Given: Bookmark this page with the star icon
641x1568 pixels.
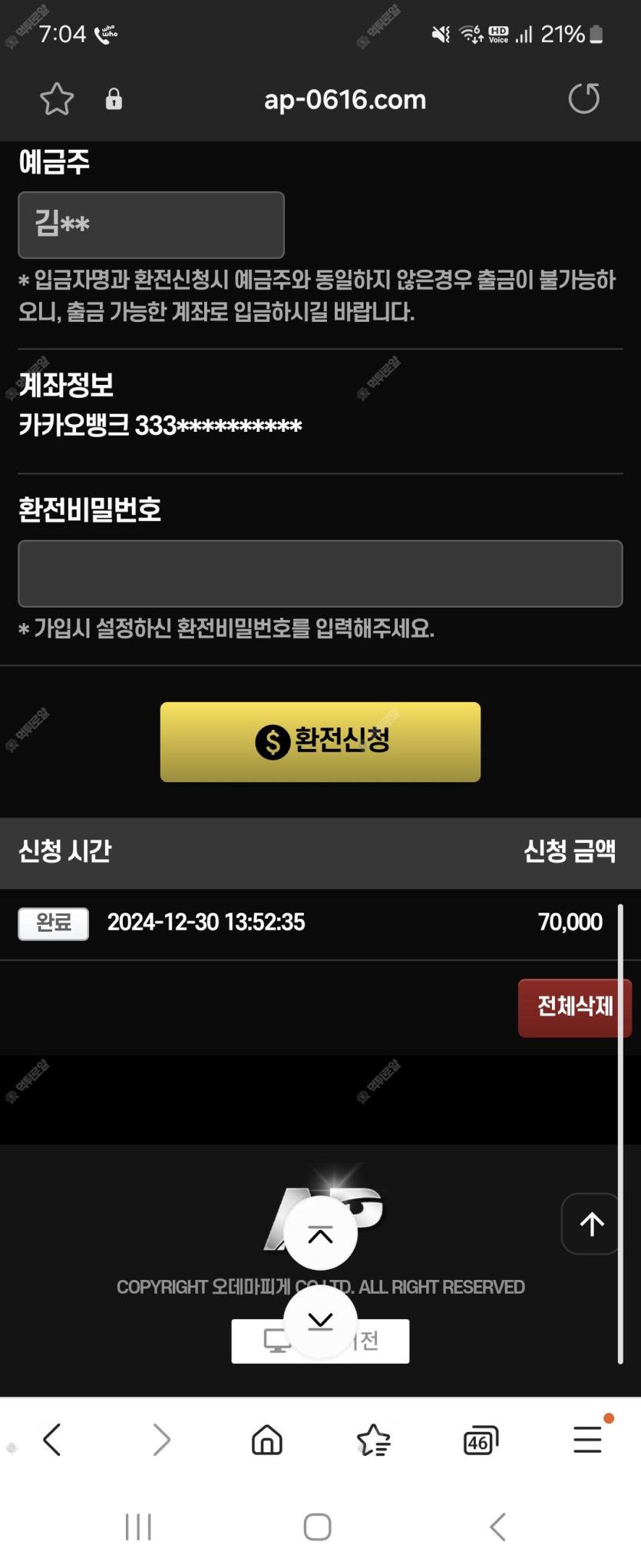Looking at the screenshot, I should click(x=57, y=99).
